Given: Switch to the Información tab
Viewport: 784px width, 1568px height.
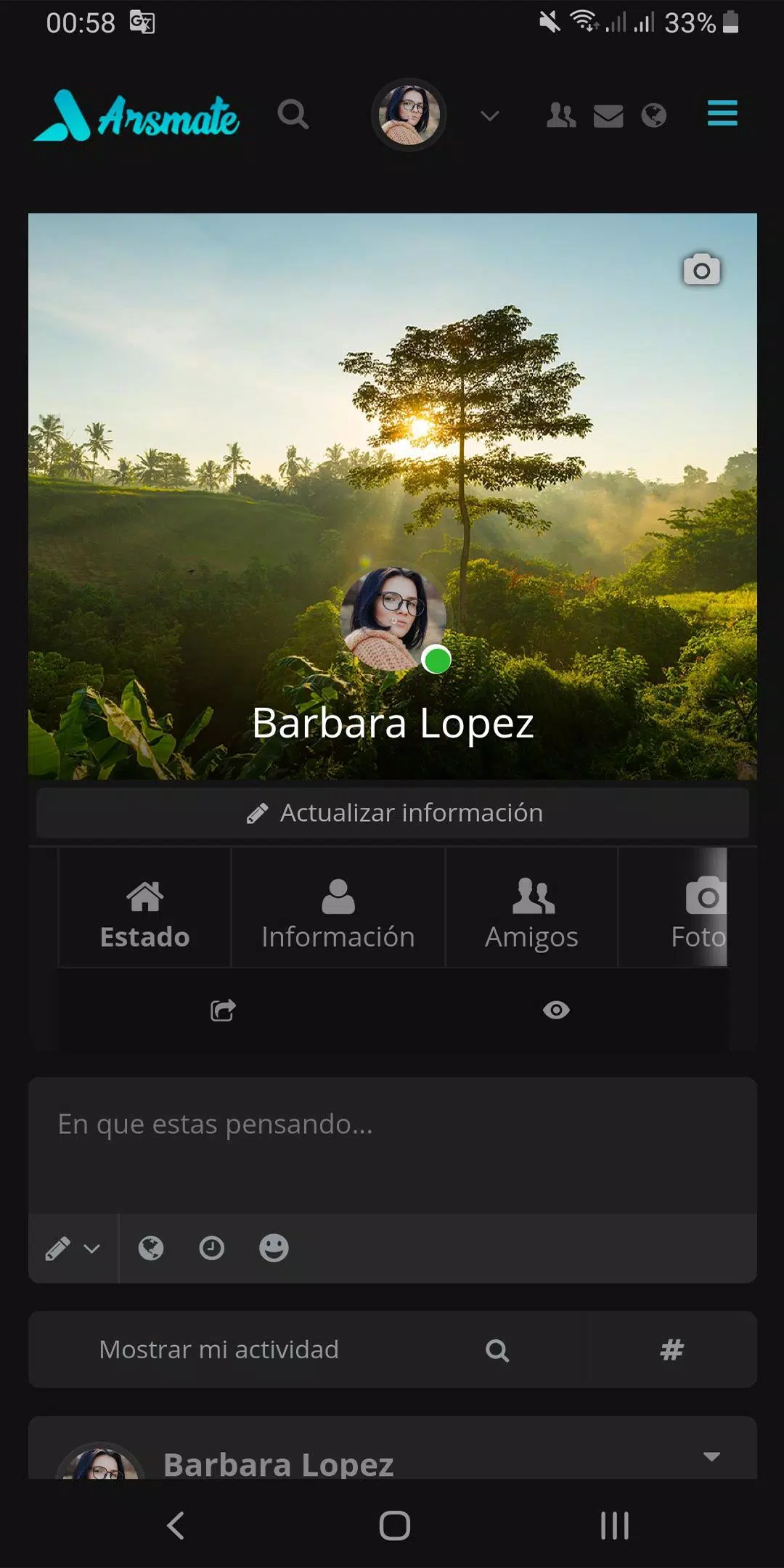Looking at the screenshot, I should (338, 908).
